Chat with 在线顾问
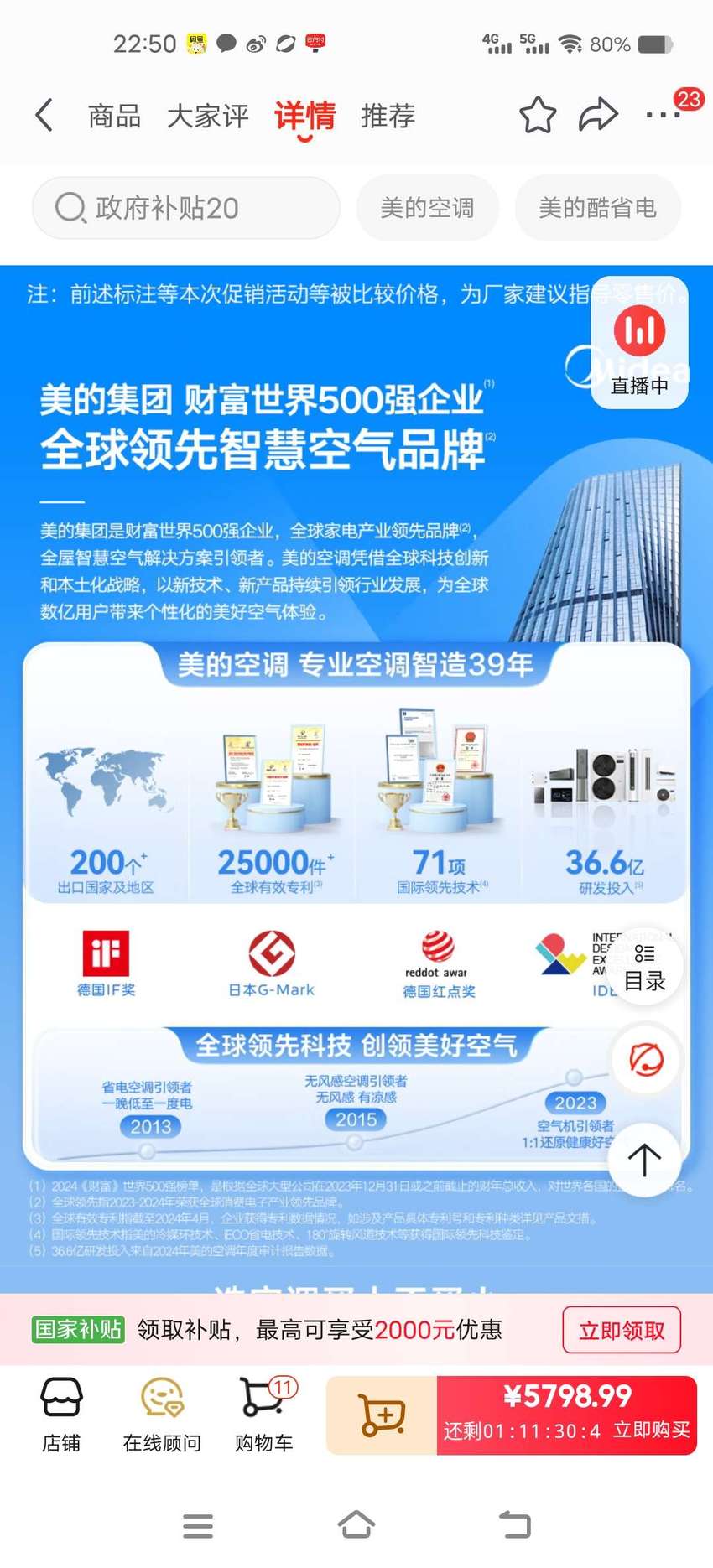The width and height of the screenshot is (713, 1568). 162,1415
